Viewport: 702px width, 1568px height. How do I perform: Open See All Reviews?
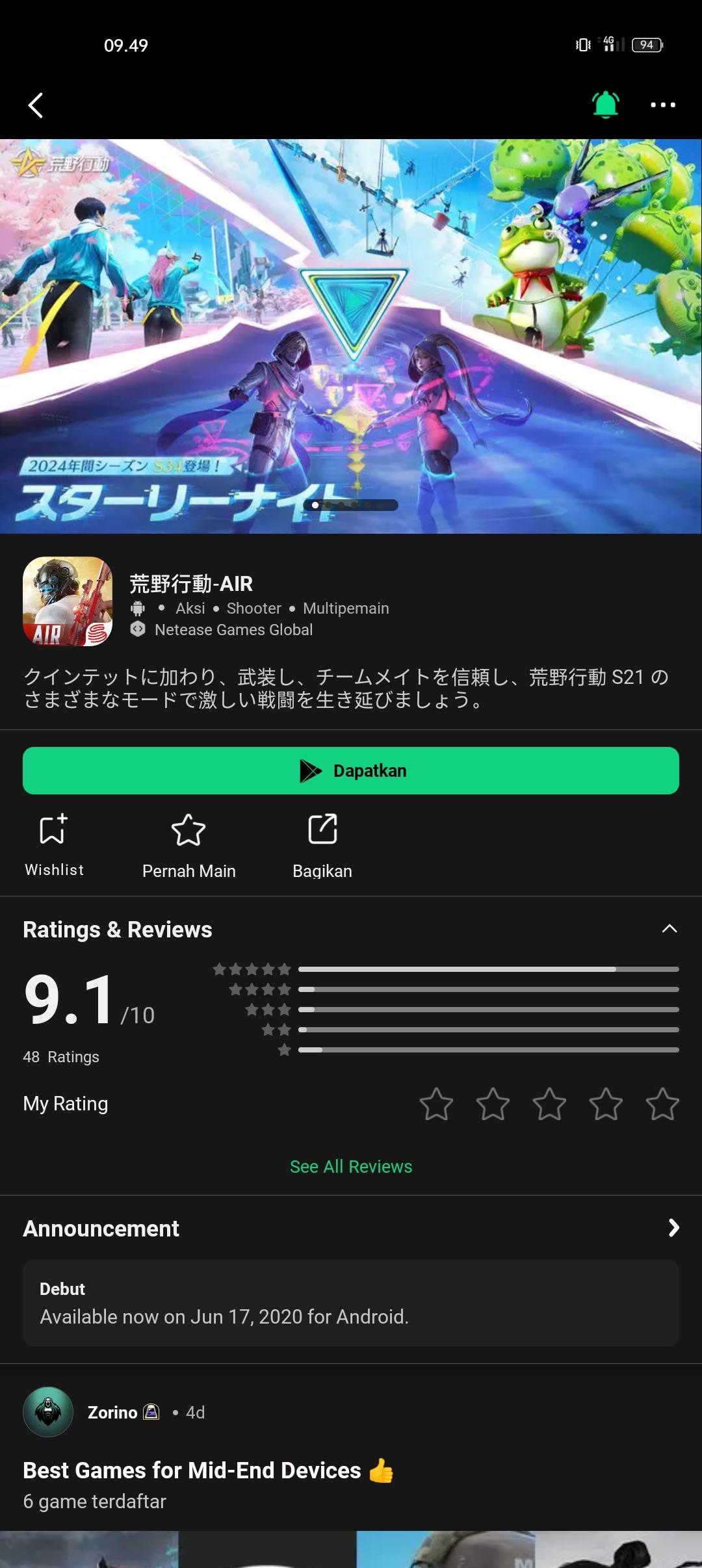tap(351, 1166)
